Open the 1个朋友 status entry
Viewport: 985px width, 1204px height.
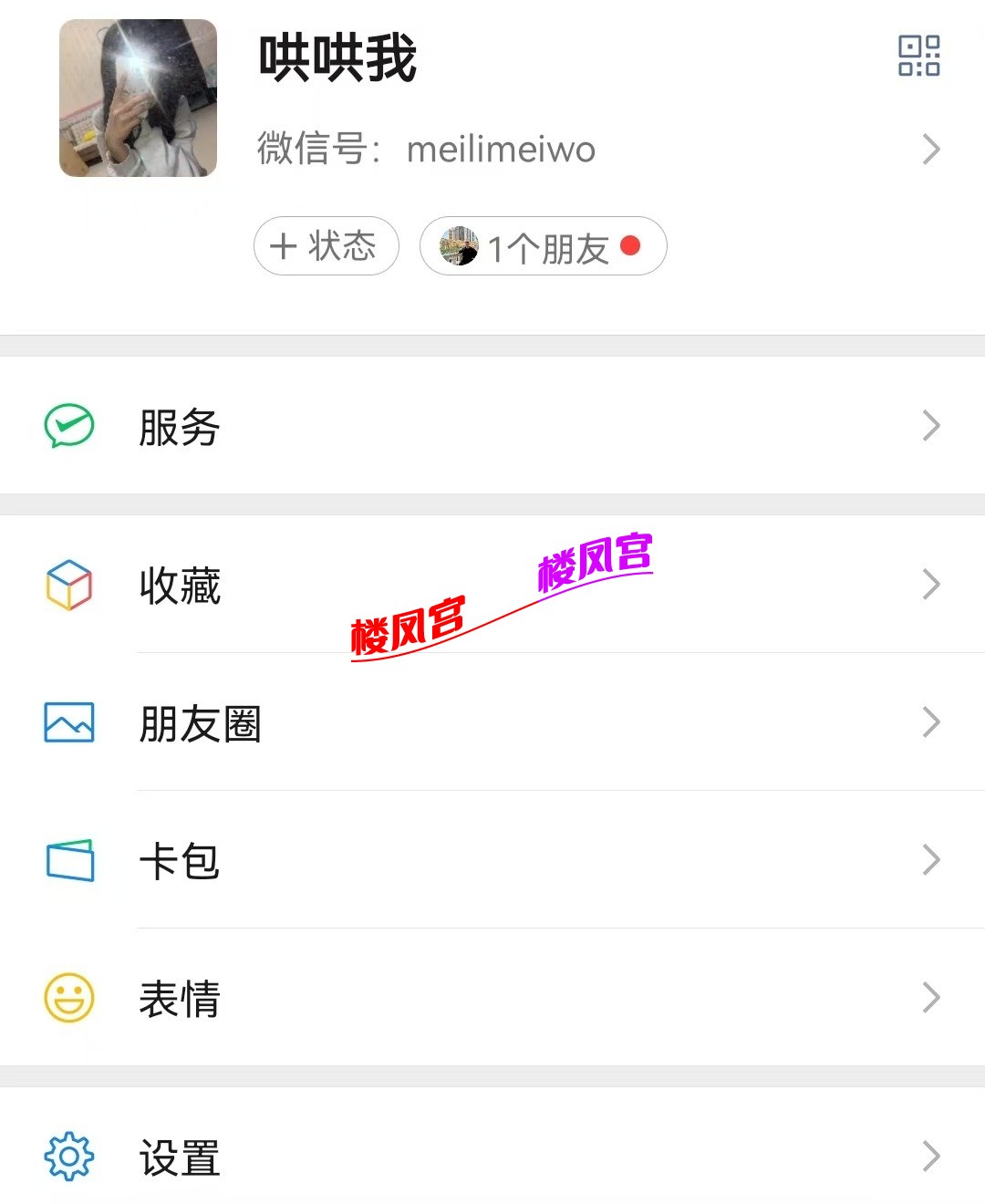[543, 246]
